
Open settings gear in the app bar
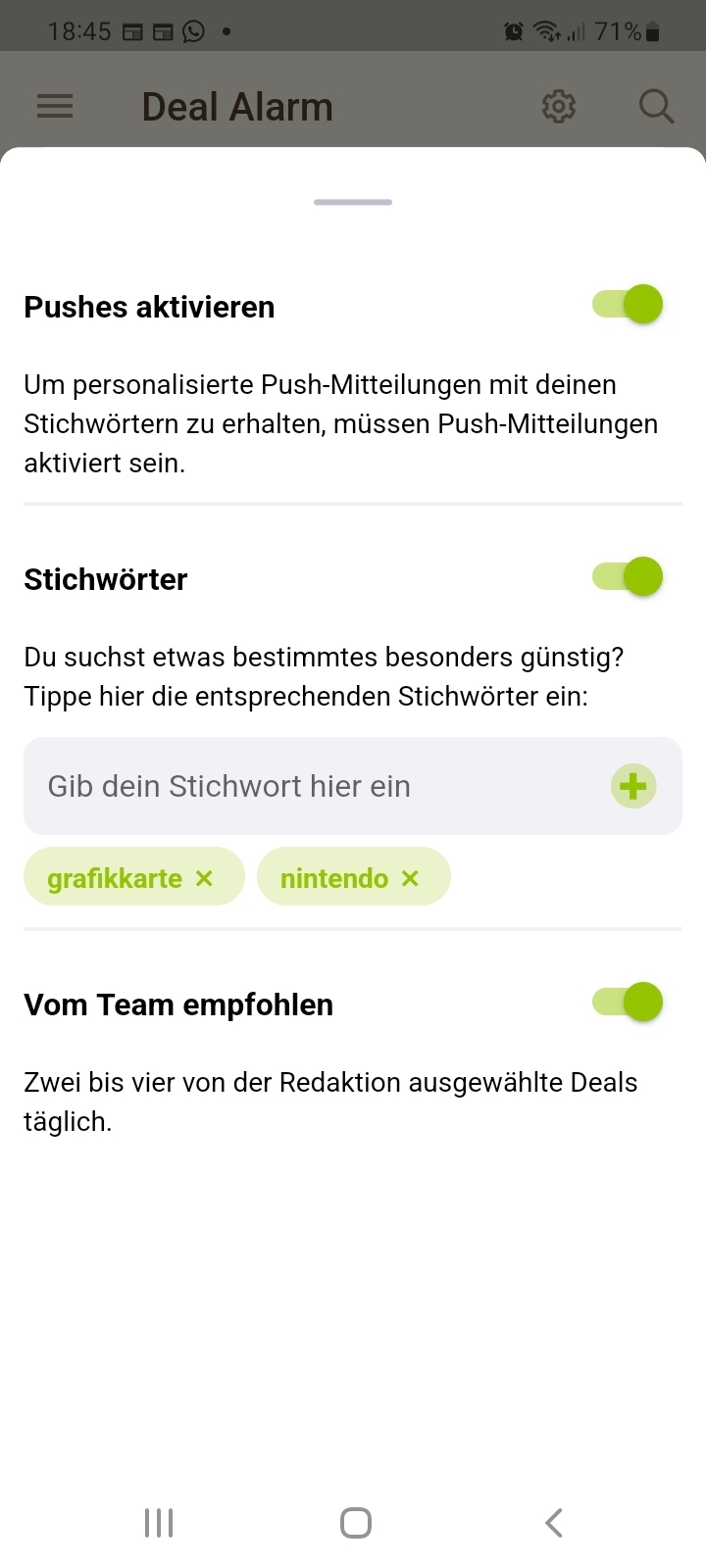[x=559, y=106]
